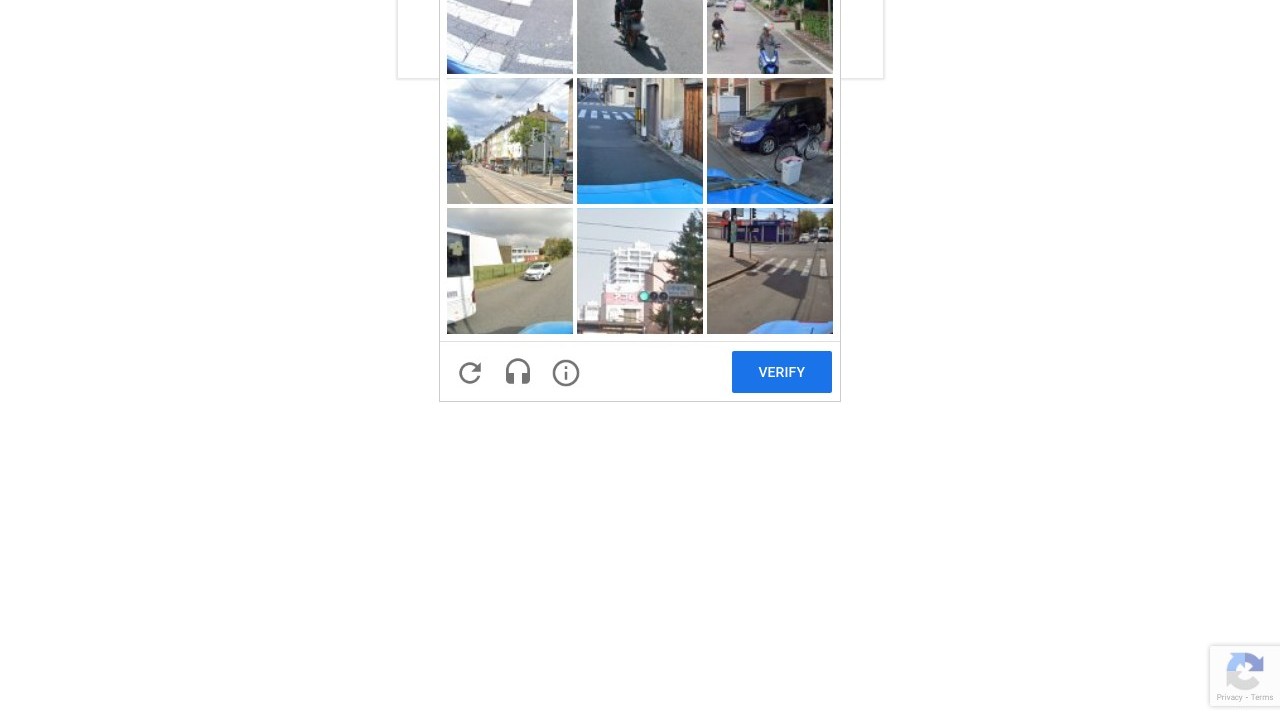Select the tile with the green traffic light
Viewport: 1280px width, 720px height.
(640, 271)
